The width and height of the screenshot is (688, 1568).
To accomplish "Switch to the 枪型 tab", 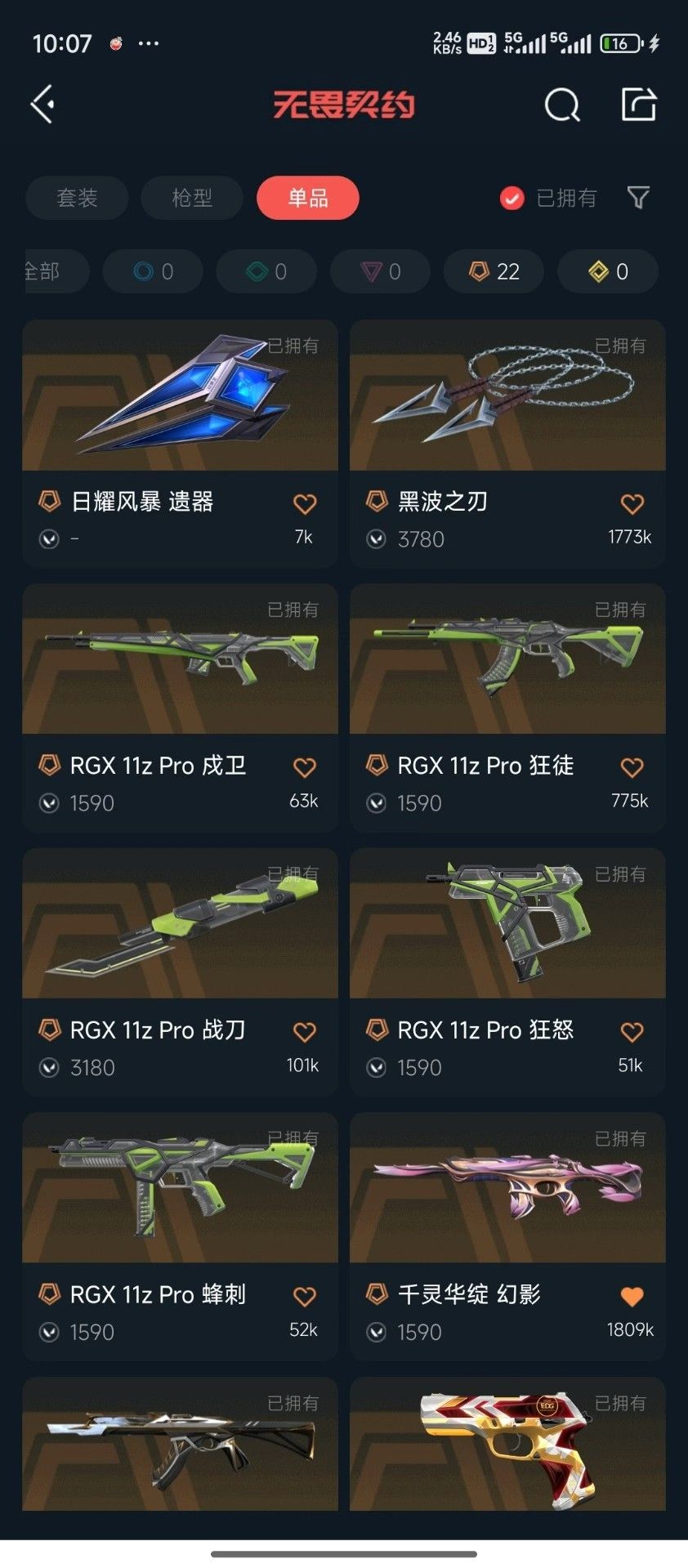I will [192, 198].
